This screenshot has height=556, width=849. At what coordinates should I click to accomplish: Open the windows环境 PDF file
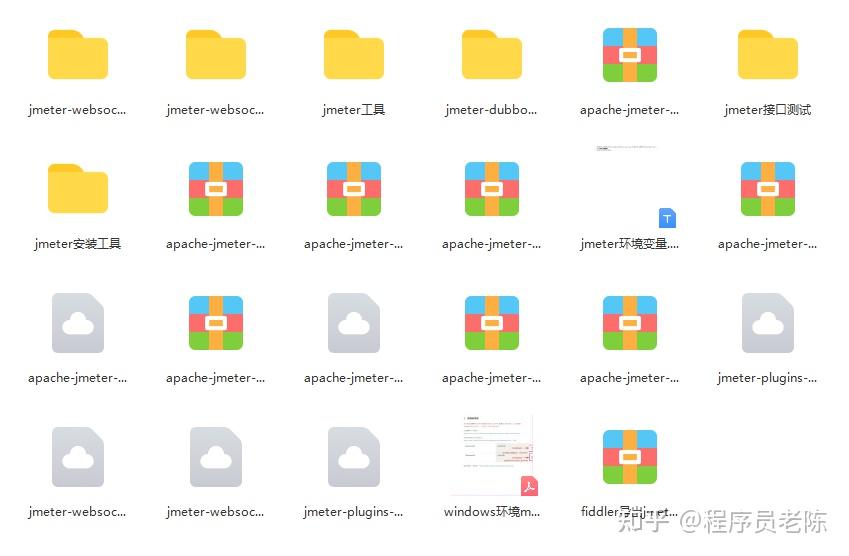point(492,457)
